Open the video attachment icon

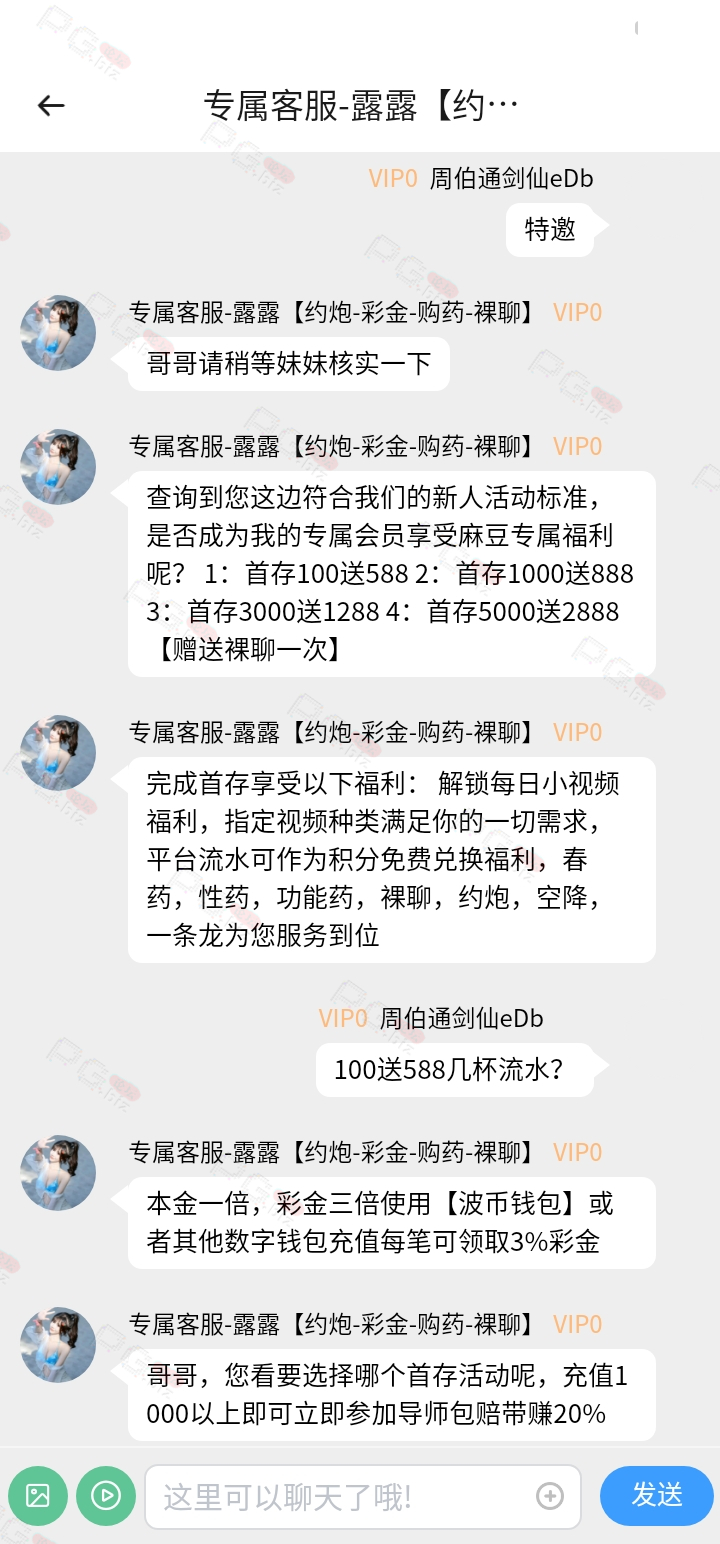click(x=106, y=1496)
